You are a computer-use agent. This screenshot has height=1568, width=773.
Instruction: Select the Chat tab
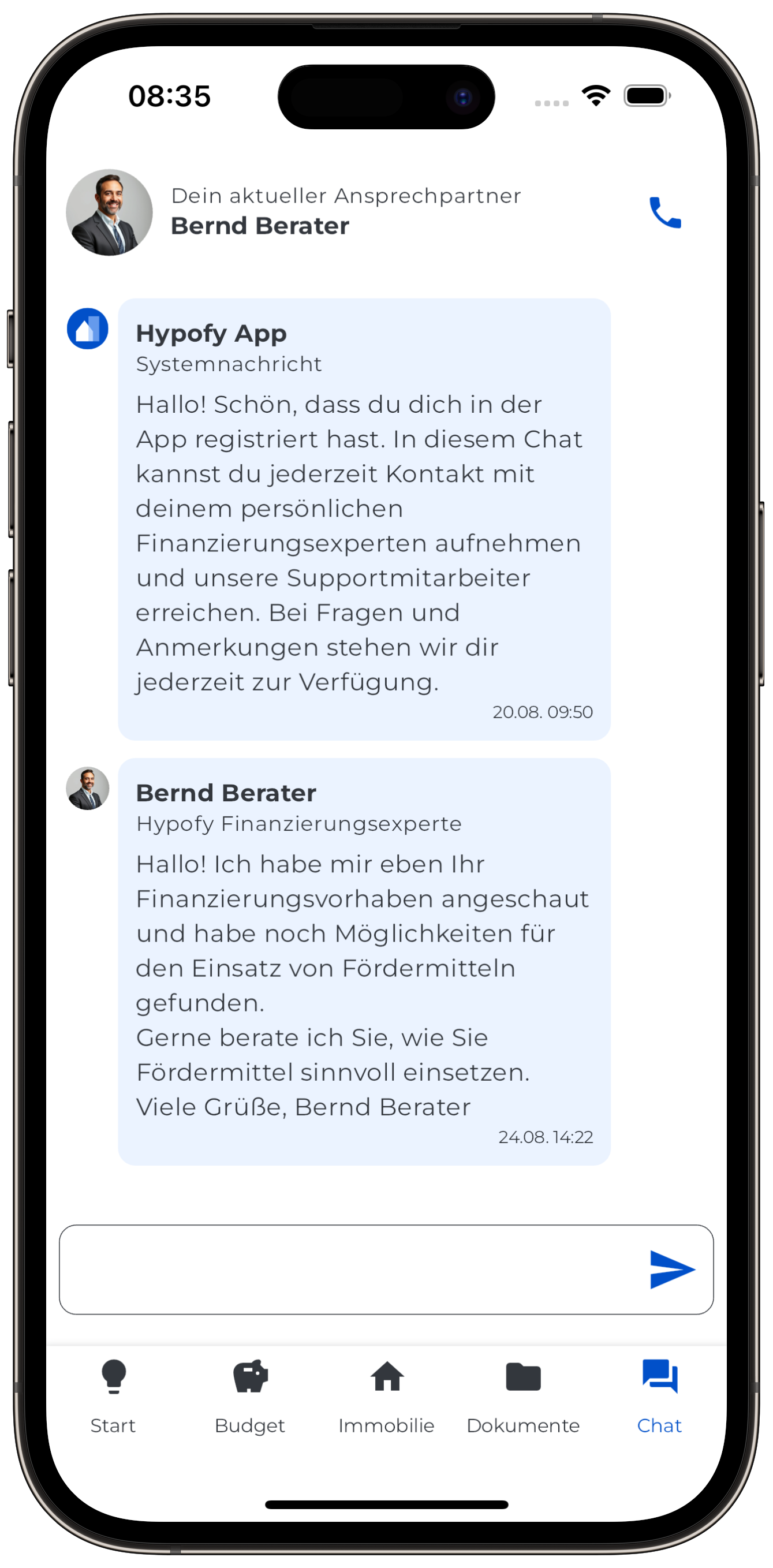tap(659, 1394)
